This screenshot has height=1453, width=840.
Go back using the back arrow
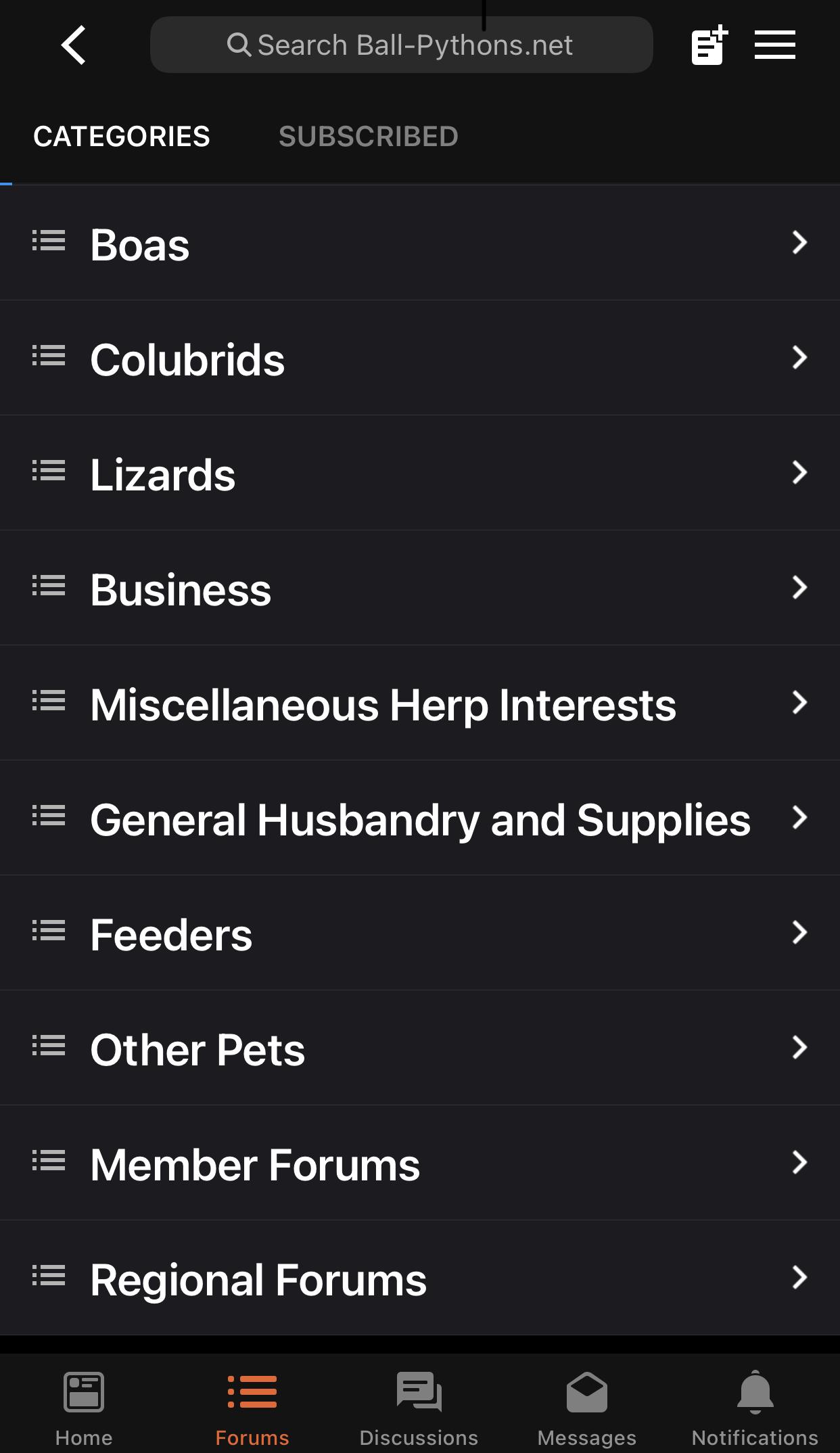pyautogui.click(x=73, y=45)
